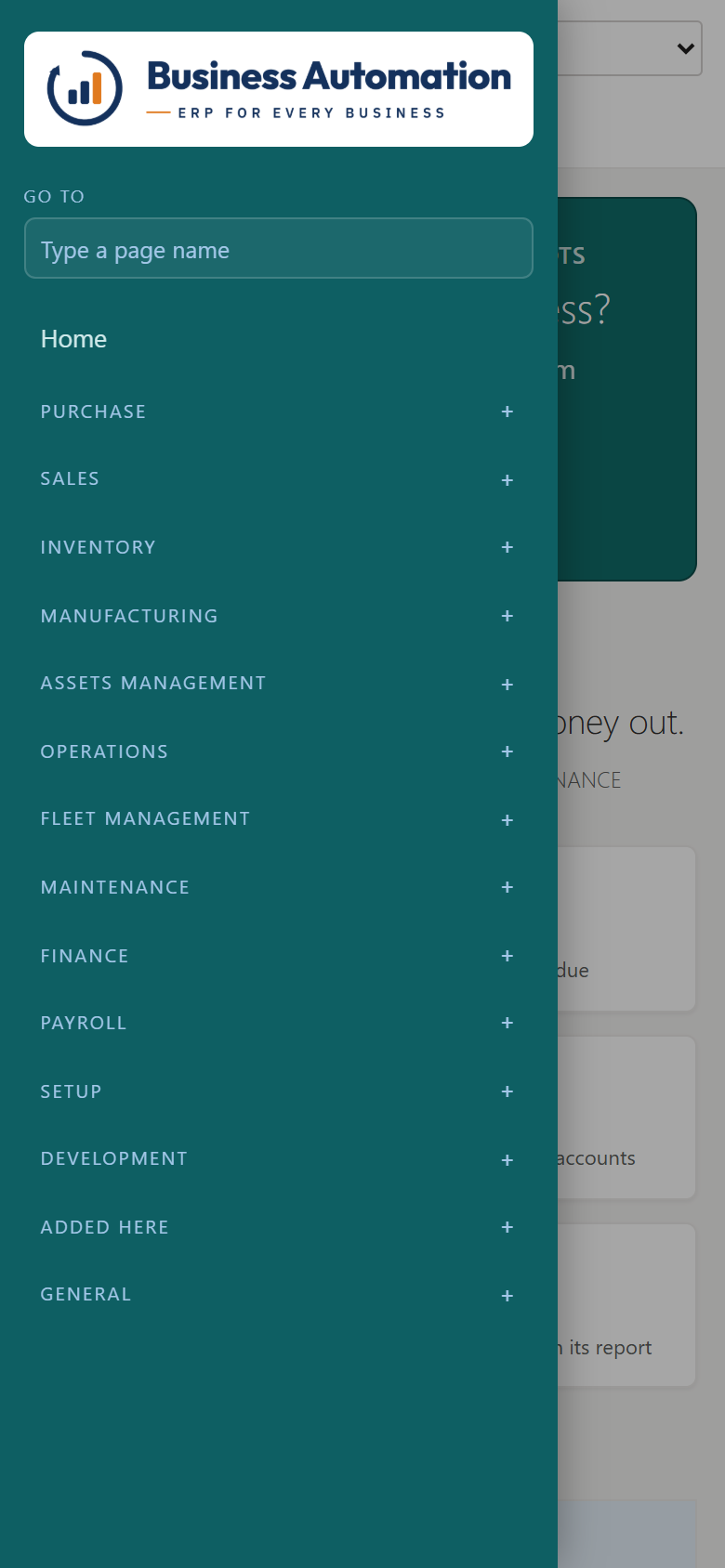Open the Inventory section
The width and height of the screenshot is (725, 1568).
tap(278, 547)
